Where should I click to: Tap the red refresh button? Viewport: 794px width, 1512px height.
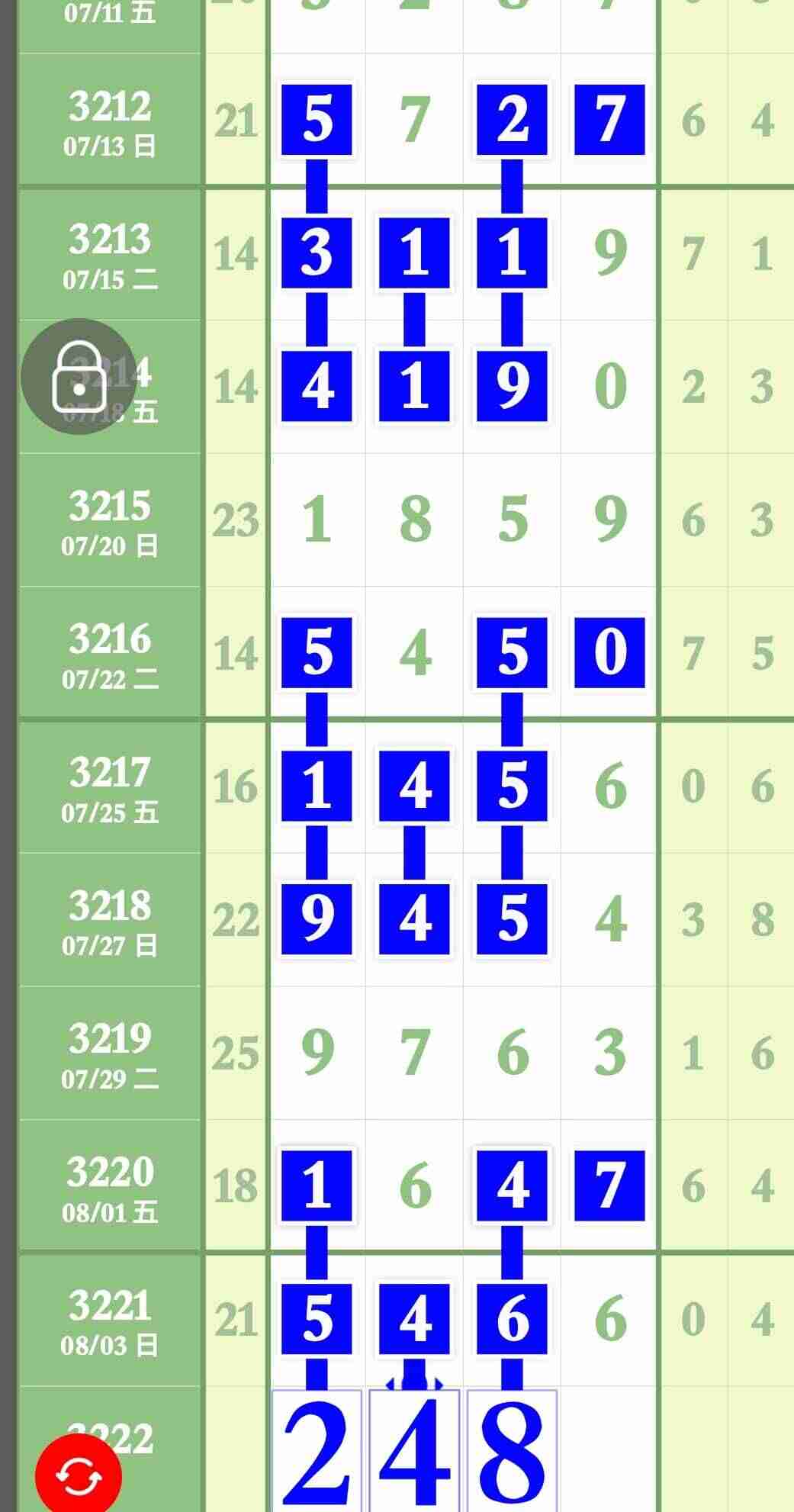(79, 1476)
